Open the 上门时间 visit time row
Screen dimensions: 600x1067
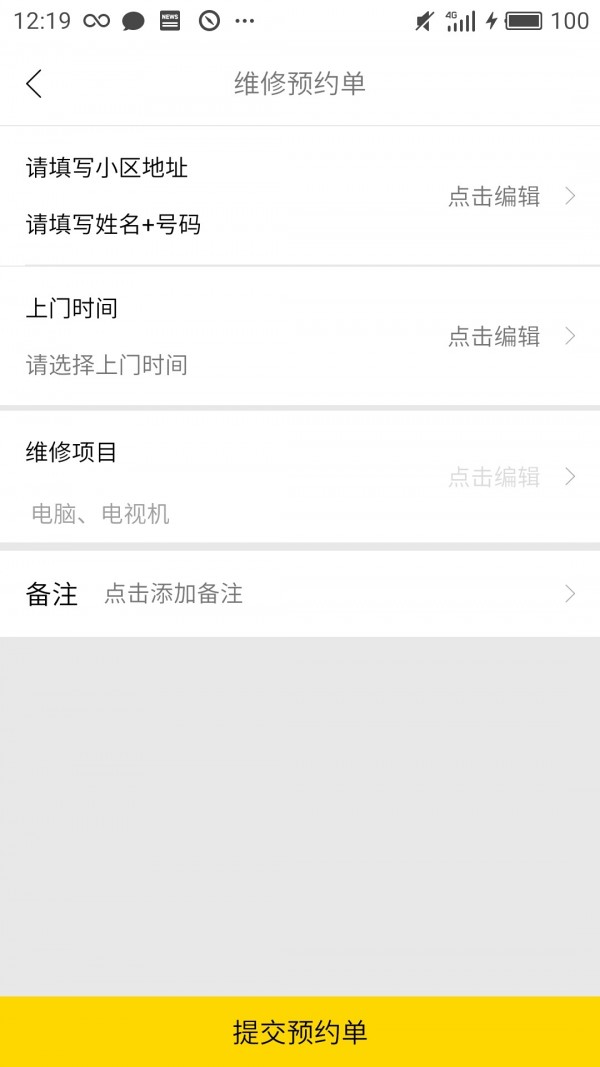point(300,336)
